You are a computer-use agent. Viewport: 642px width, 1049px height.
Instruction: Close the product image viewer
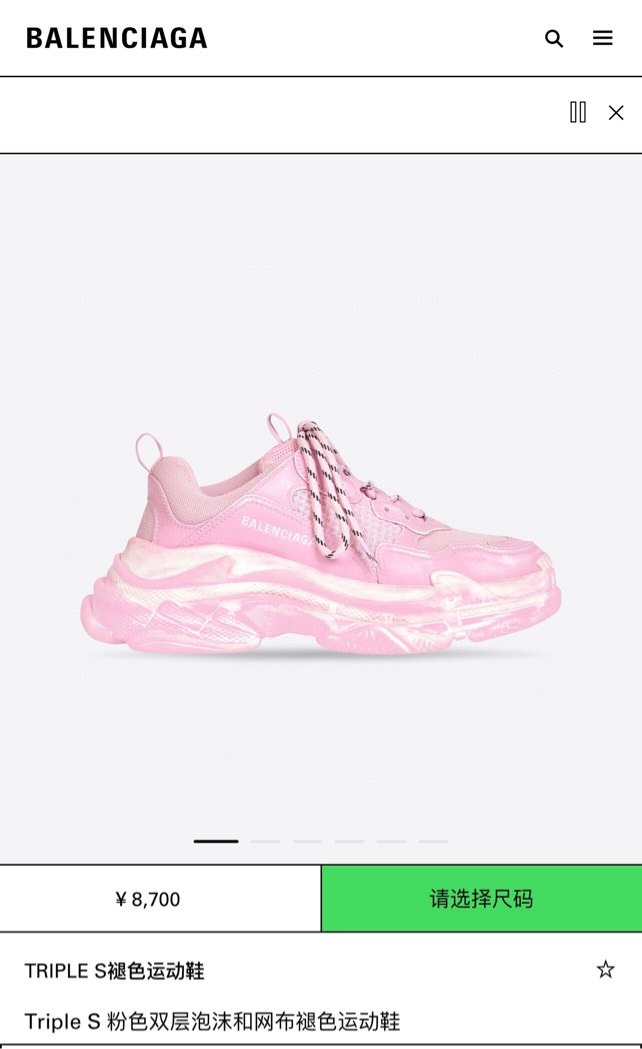point(616,113)
